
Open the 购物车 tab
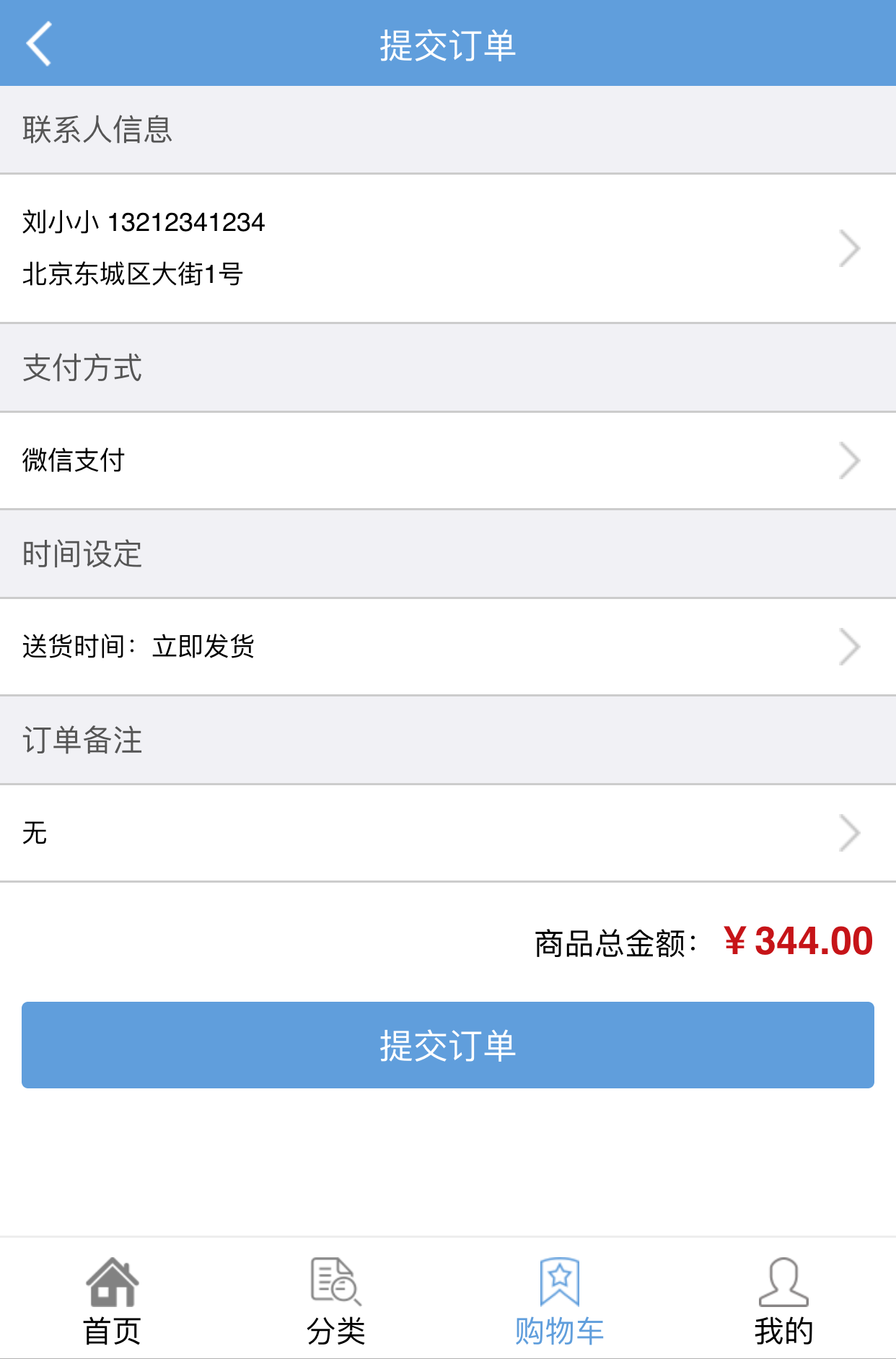click(x=560, y=1301)
